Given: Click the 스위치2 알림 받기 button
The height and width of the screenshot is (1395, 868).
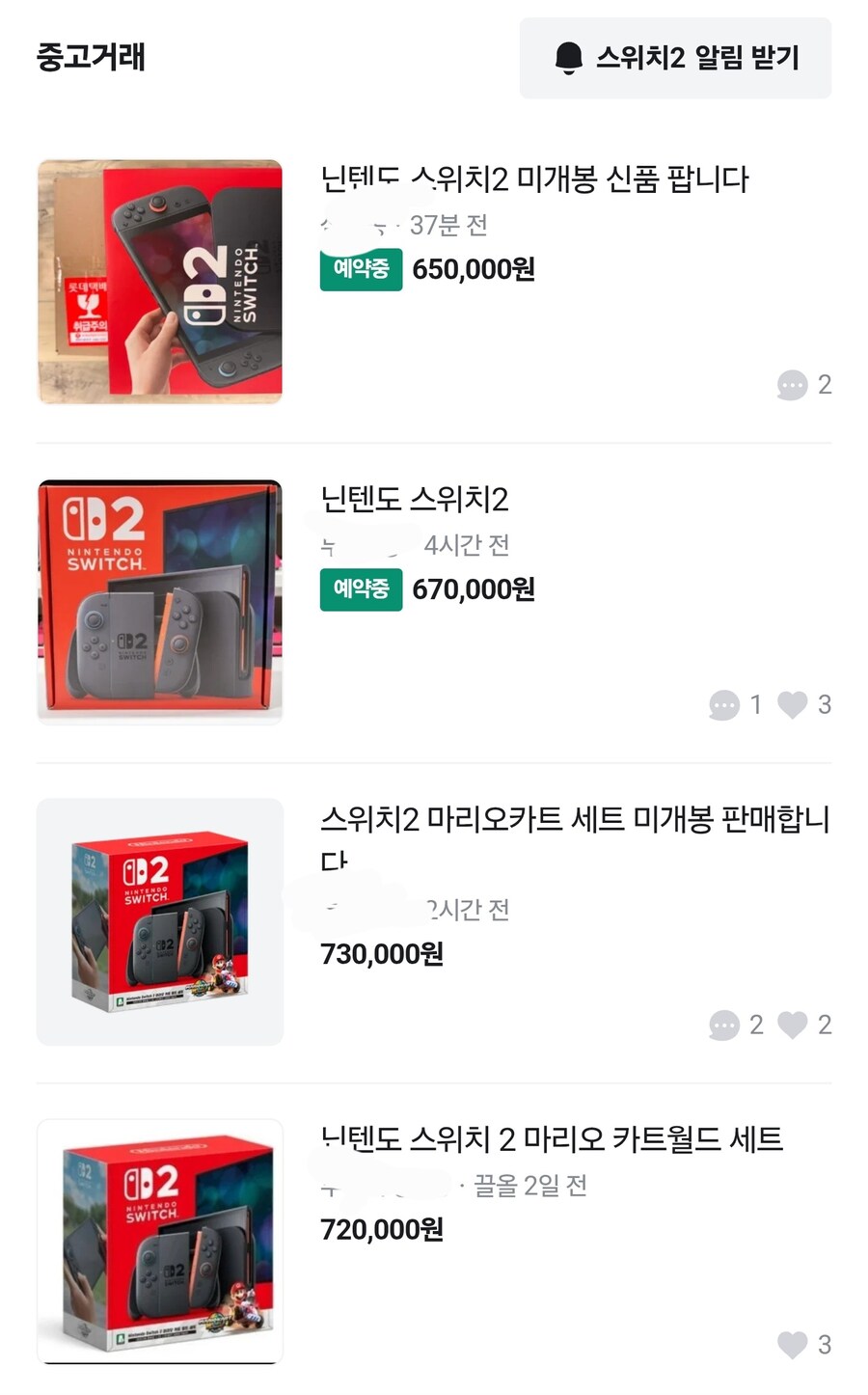Looking at the screenshot, I should 675,58.
